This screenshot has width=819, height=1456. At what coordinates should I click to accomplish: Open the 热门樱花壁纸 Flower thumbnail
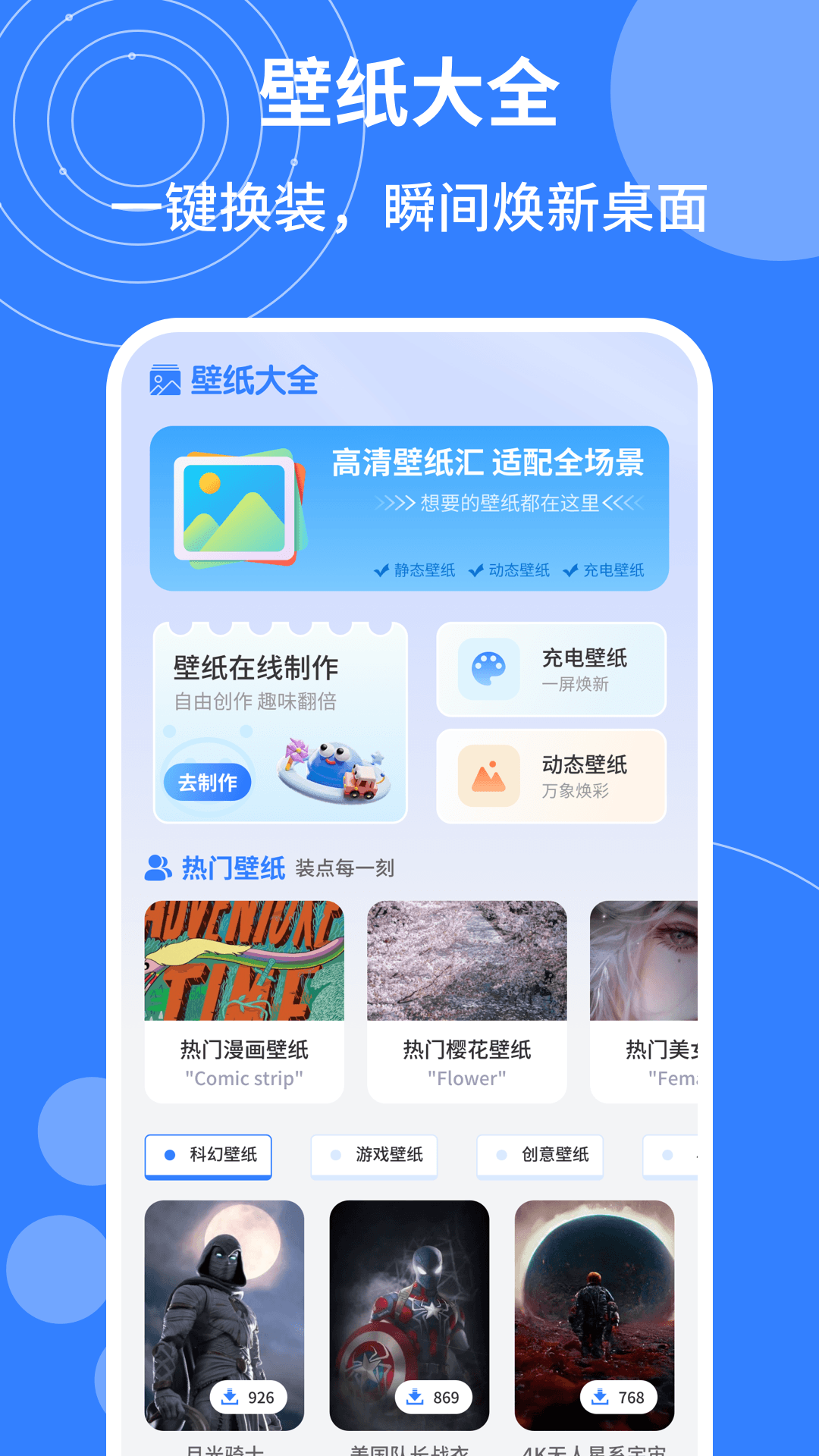pos(467,961)
